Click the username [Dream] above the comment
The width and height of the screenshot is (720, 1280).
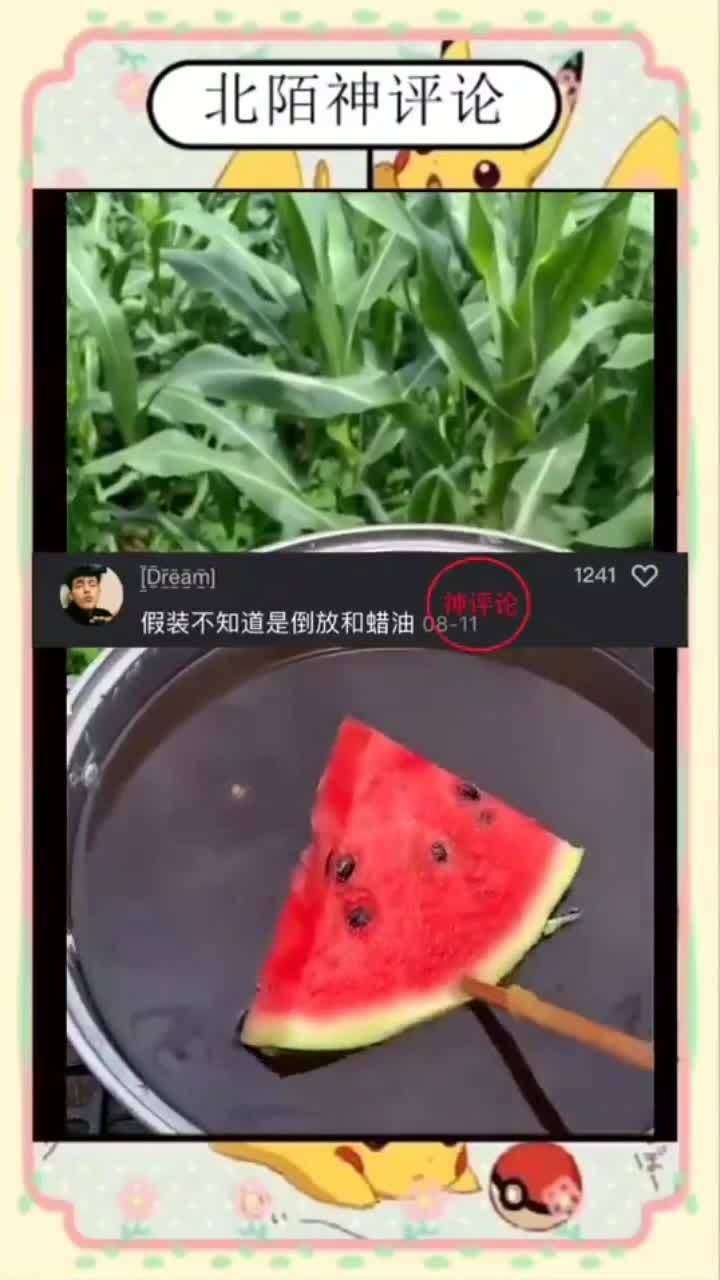pos(177,576)
